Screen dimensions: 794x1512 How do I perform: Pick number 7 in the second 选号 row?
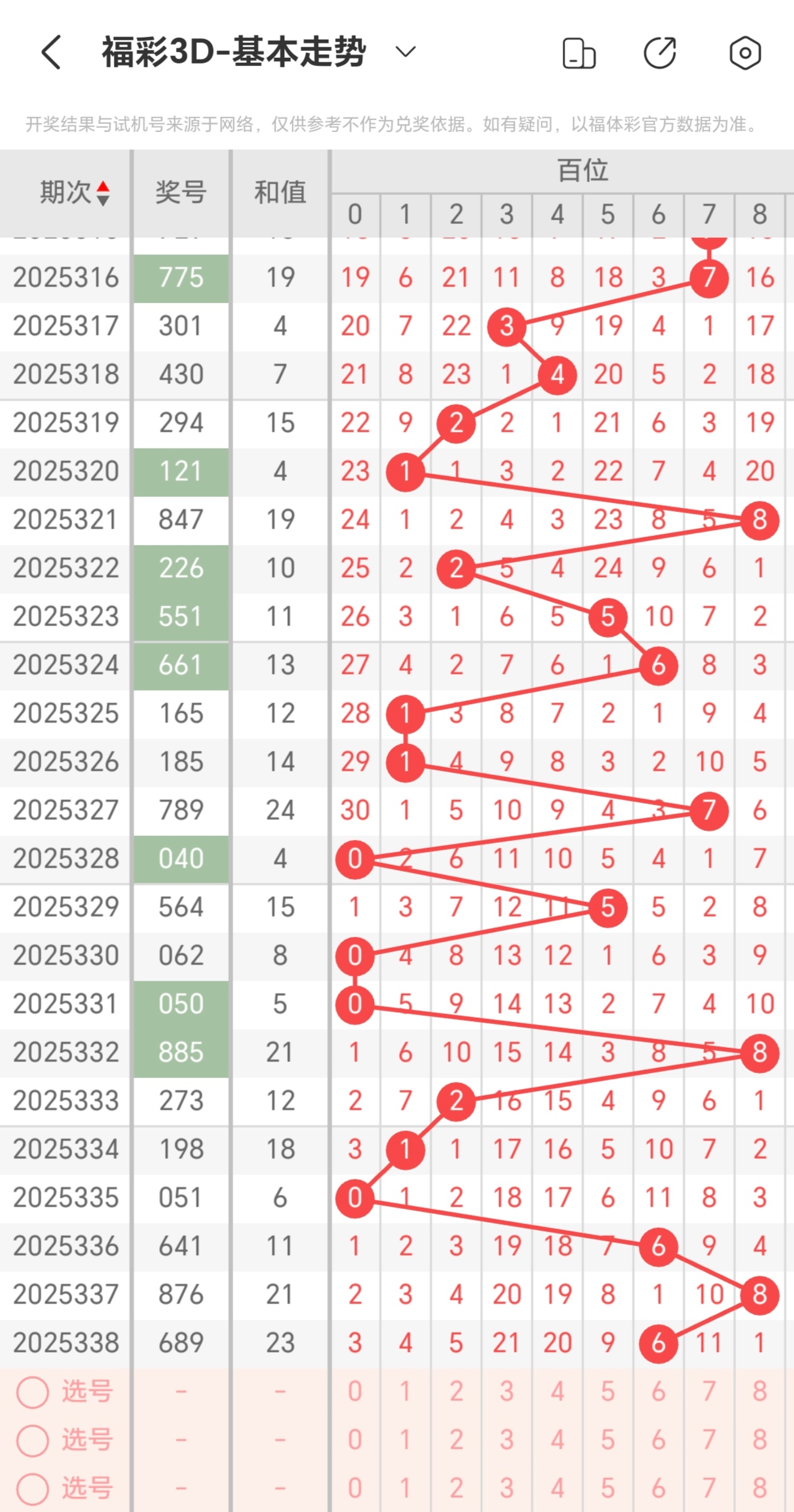coord(709,1440)
